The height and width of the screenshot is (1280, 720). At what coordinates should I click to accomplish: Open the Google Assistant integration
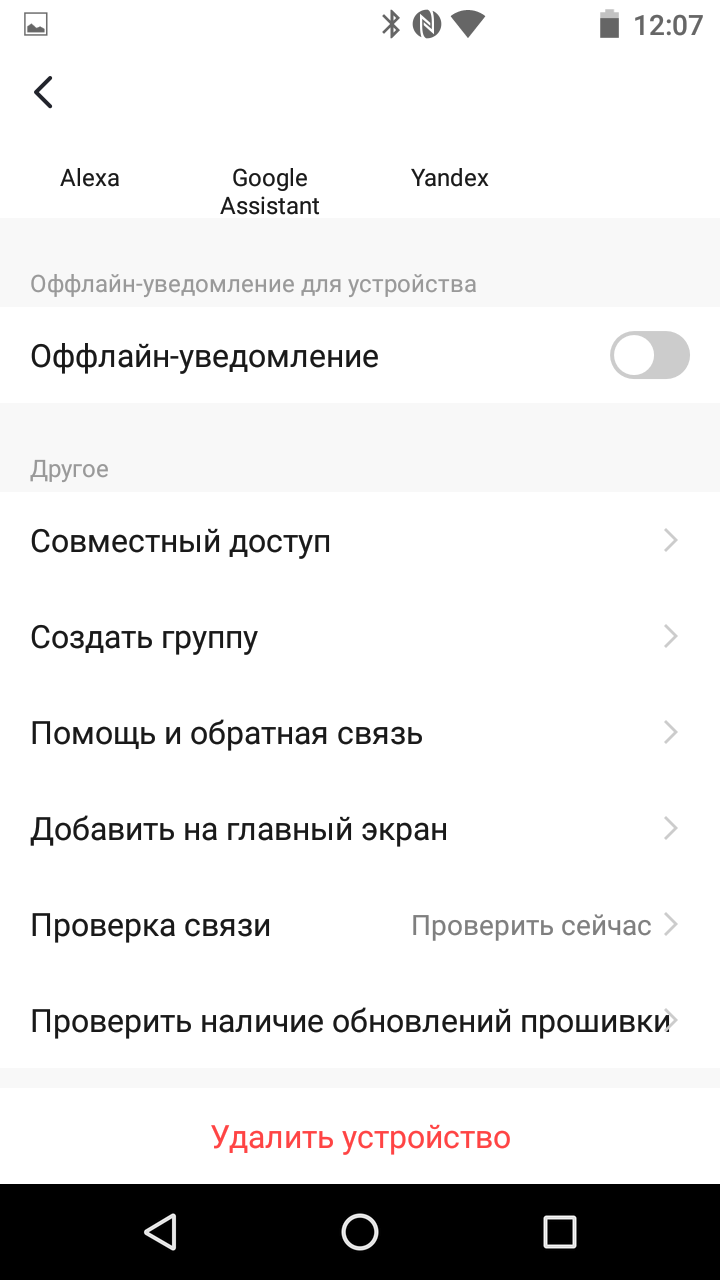point(270,191)
